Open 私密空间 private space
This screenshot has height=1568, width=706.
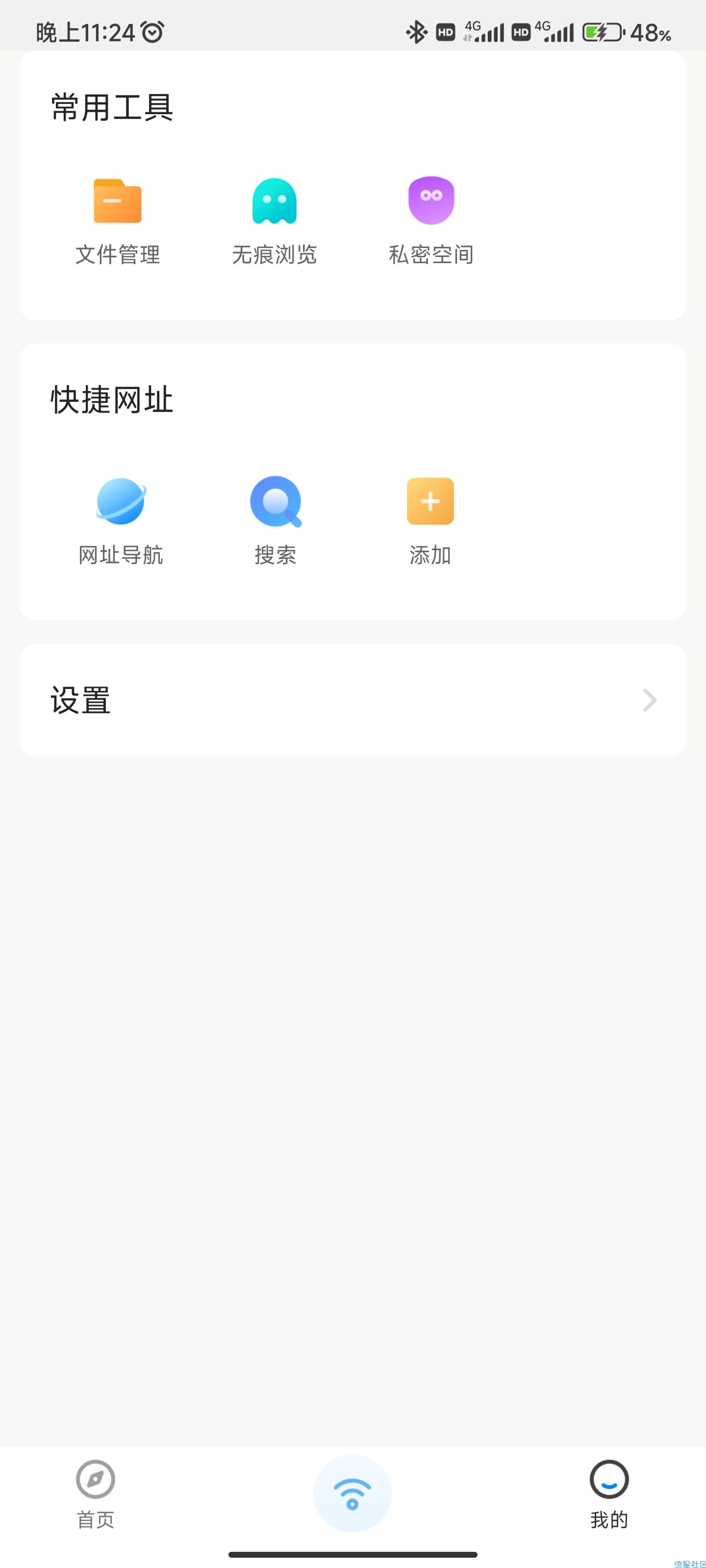point(431,221)
